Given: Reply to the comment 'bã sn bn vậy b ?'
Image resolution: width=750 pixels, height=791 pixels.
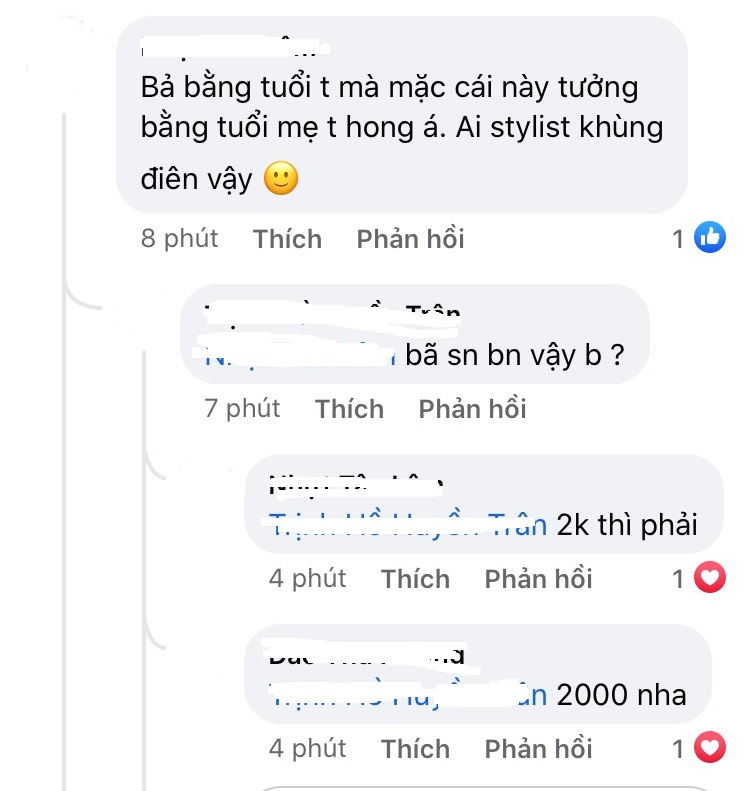Looking at the screenshot, I should pos(472,408).
